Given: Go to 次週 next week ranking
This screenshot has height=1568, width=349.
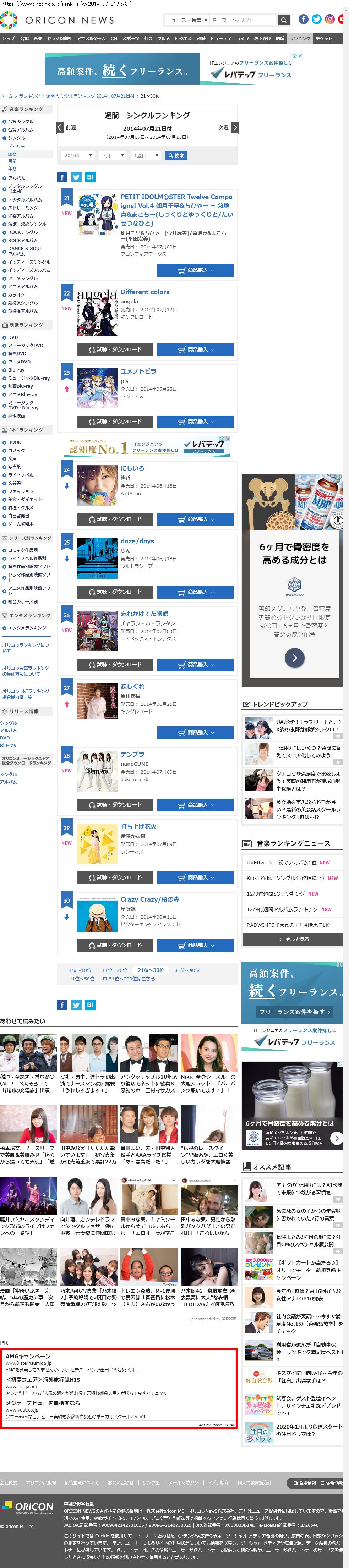Looking at the screenshot, I should (x=228, y=127).
